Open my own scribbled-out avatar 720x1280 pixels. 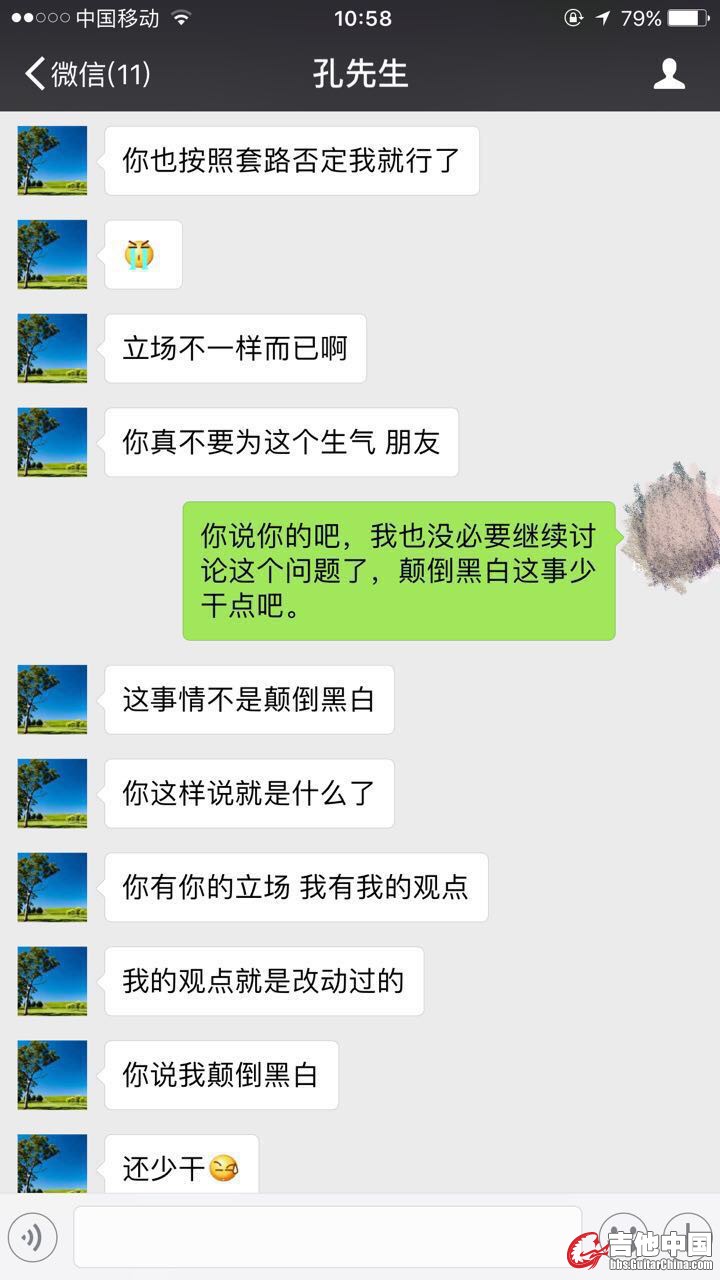(x=664, y=527)
